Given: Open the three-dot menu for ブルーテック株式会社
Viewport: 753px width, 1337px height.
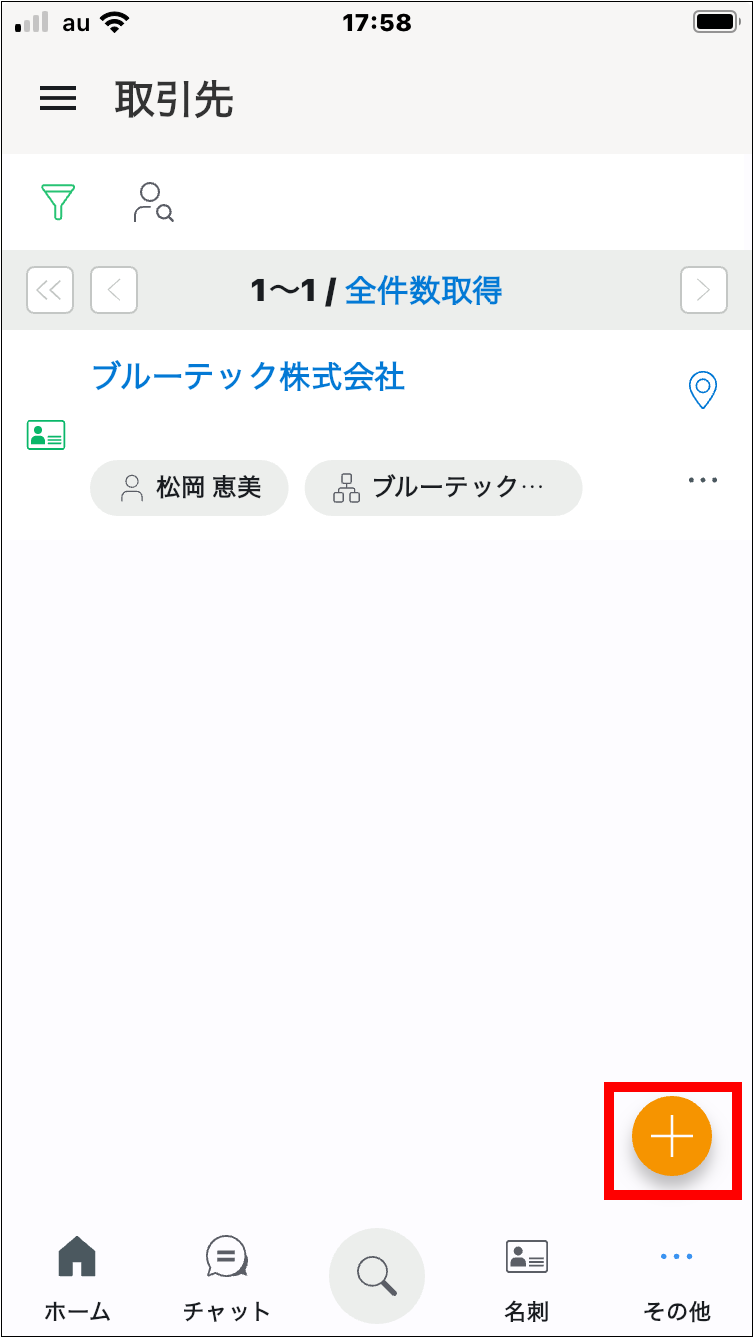Looking at the screenshot, I should coord(703,480).
